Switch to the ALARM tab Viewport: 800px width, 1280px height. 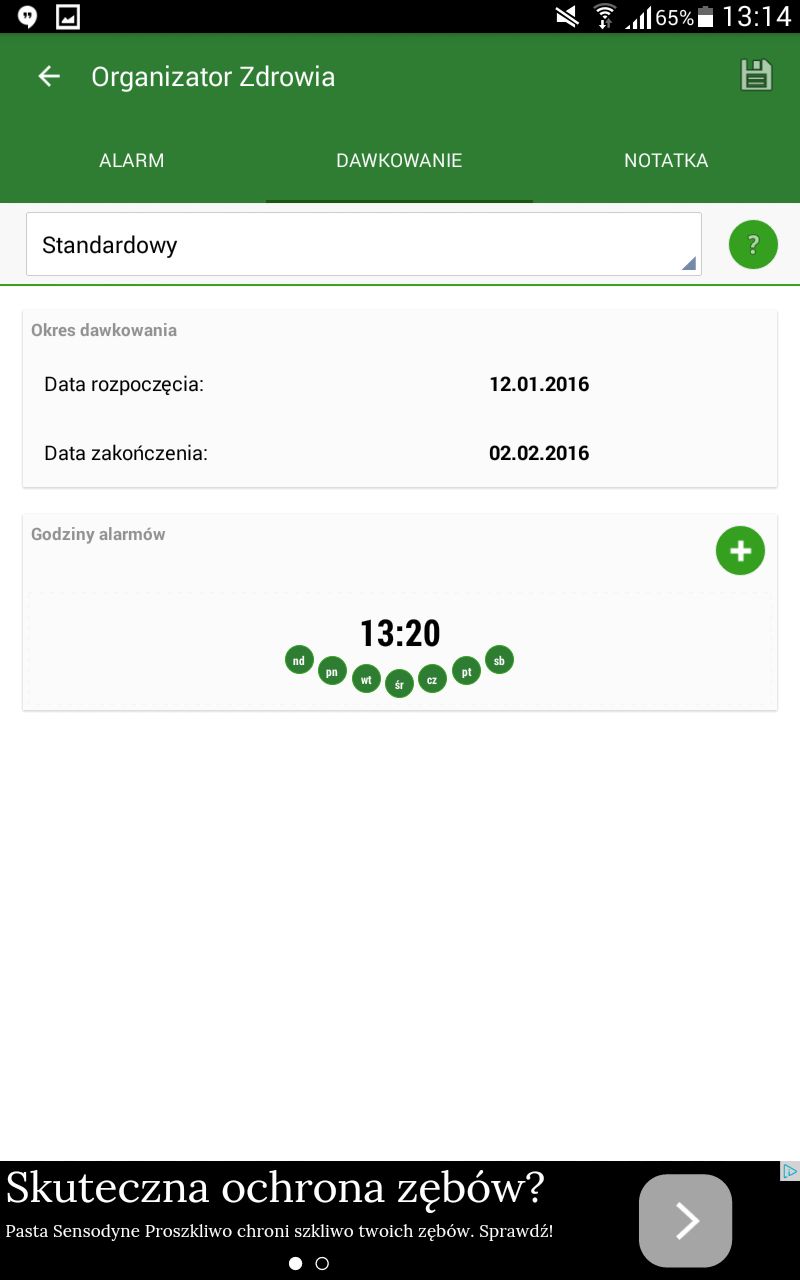point(132,161)
